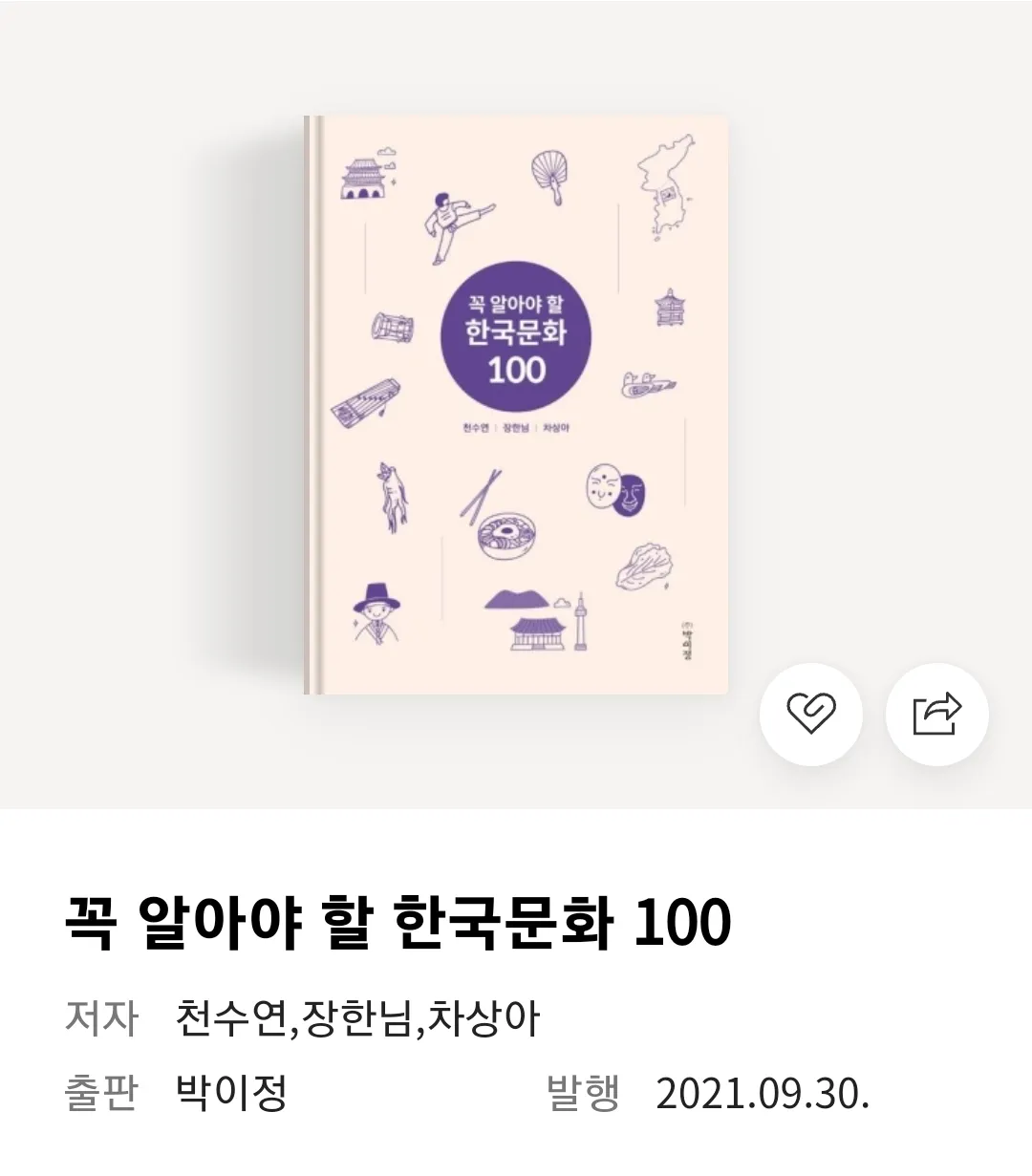
Task: Click the 저자 label
Action: (100, 1017)
